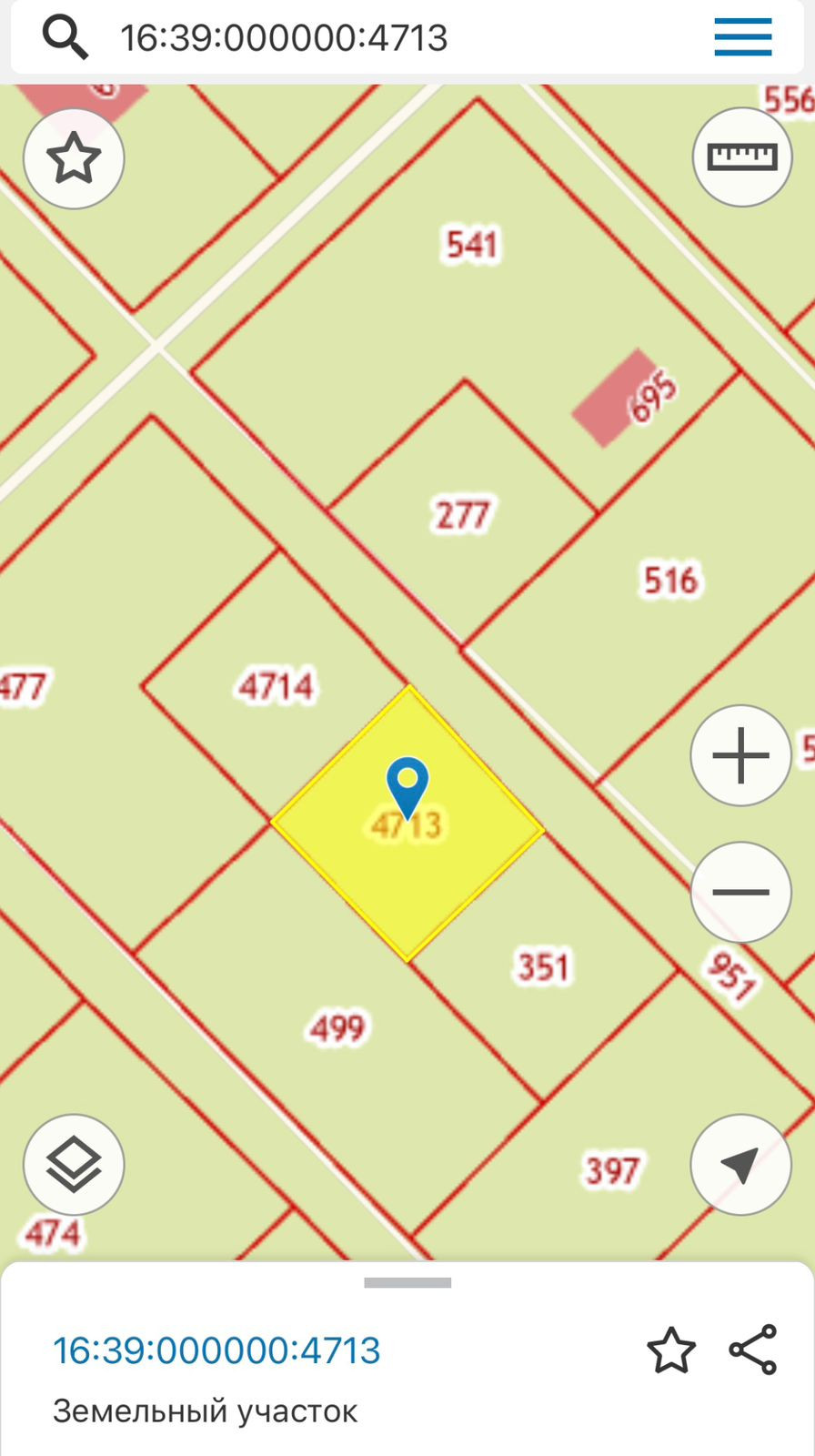The width and height of the screenshot is (815, 1456).
Task: Center map on my location
Action: pyautogui.click(x=740, y=1165)
